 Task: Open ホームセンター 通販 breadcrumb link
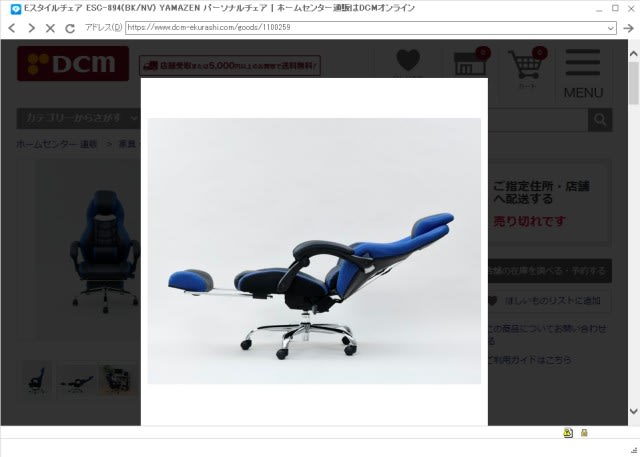coord(57,144)
